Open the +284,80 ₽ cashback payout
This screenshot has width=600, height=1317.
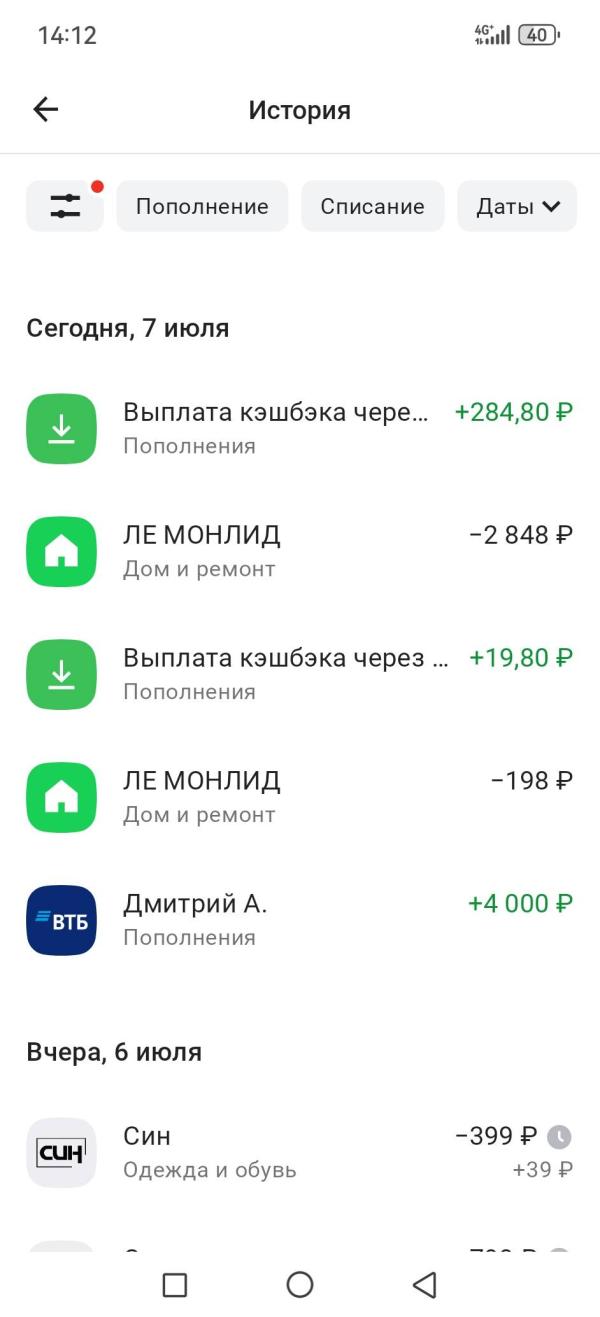click(x=300, y=428)
